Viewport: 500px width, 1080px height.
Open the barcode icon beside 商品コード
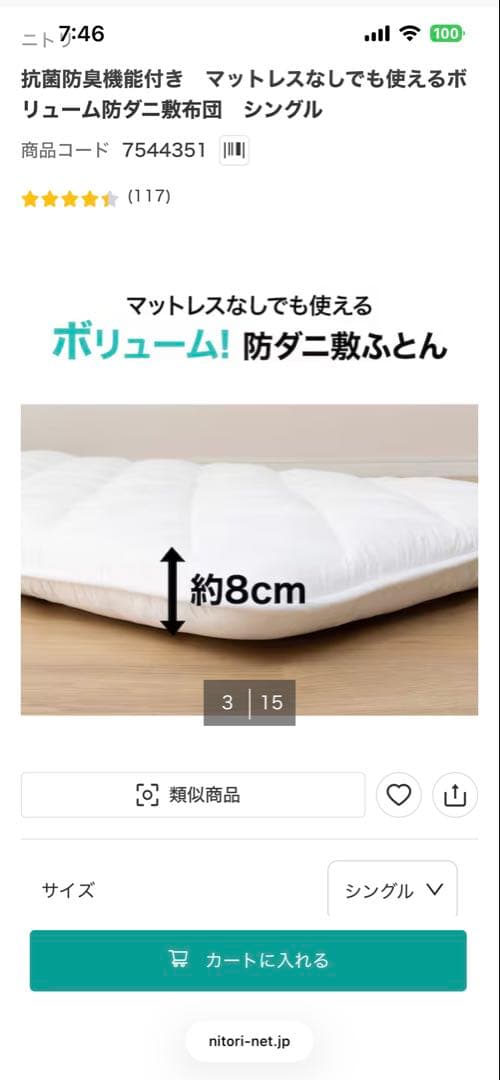234,150
